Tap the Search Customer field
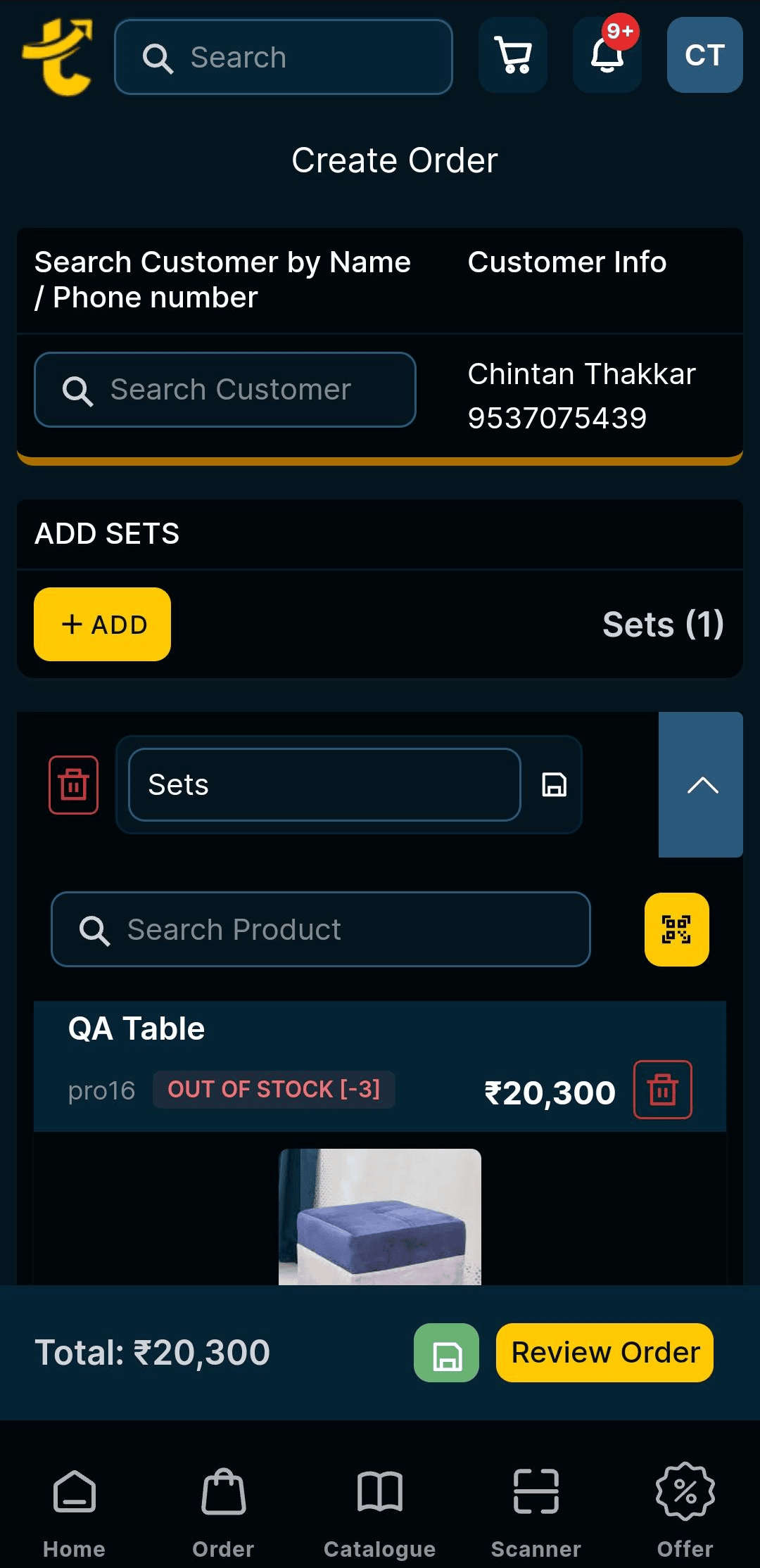Viewport: 760px width, 1568px height. coord(225,390)
